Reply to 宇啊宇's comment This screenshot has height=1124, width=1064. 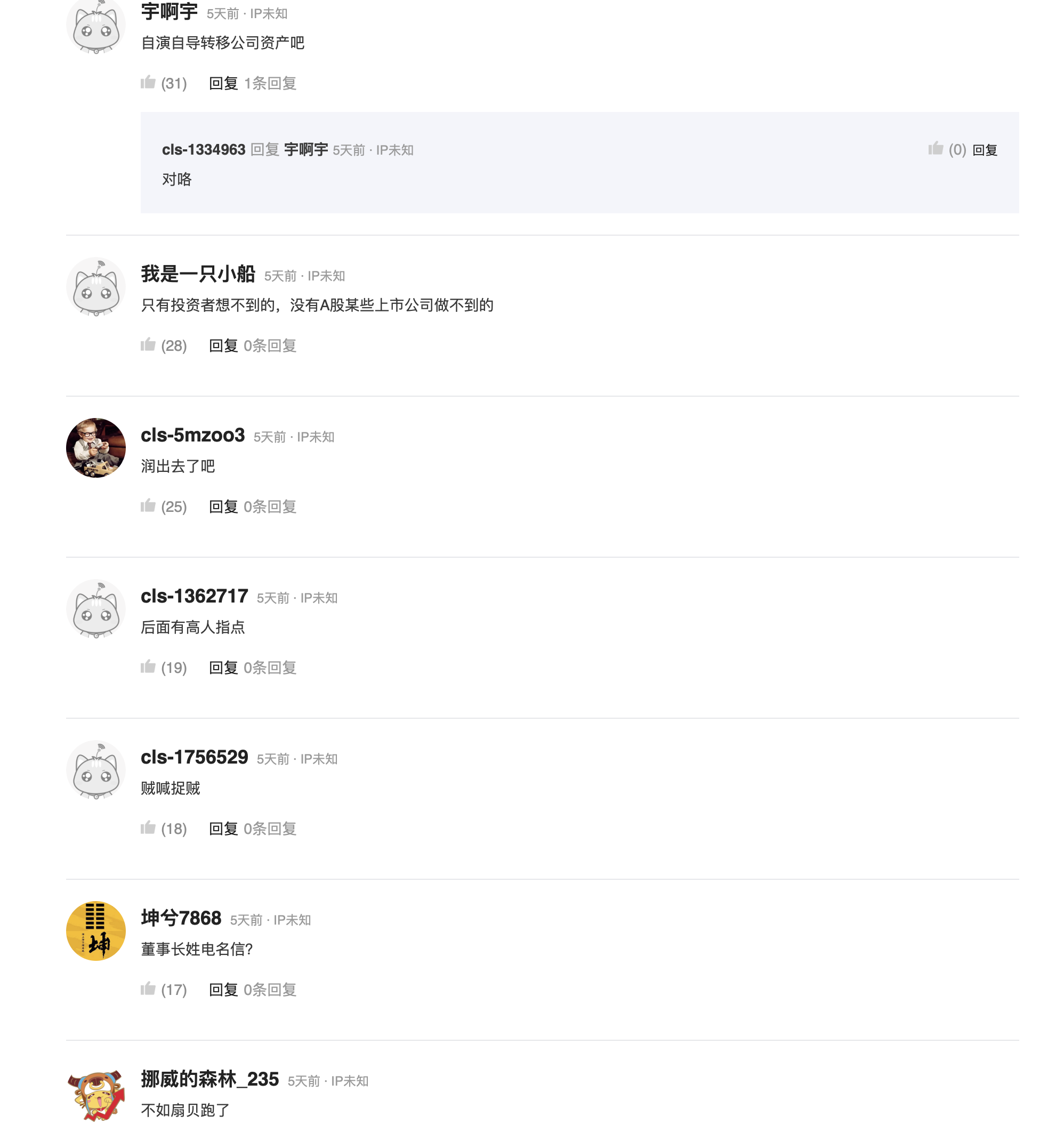pyautogui.click(x=223, y=83)
